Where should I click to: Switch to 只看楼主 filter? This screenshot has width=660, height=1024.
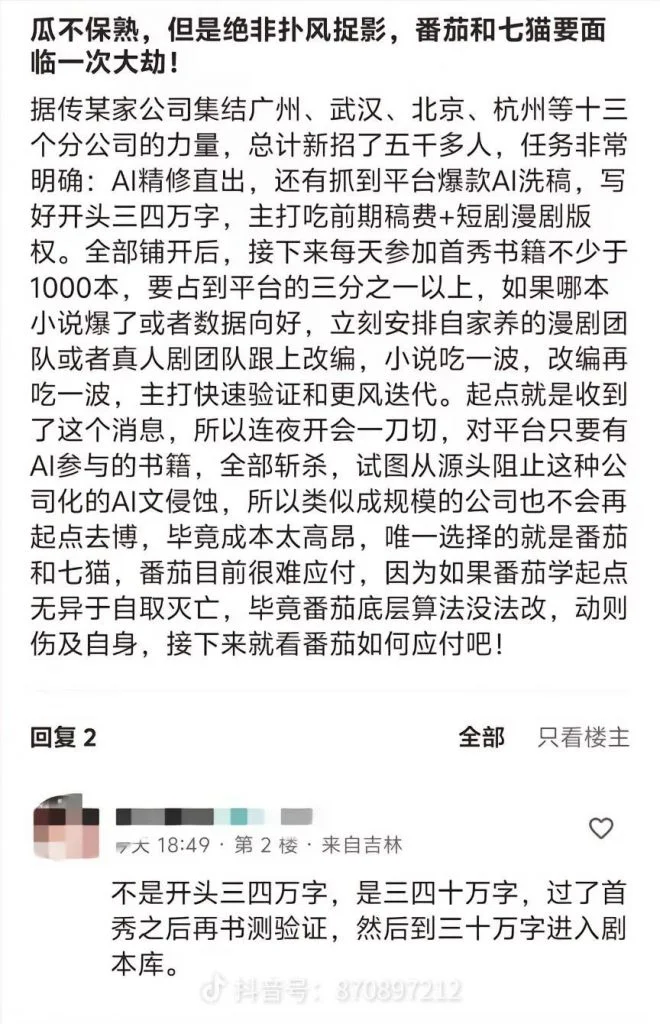(583, 737)
